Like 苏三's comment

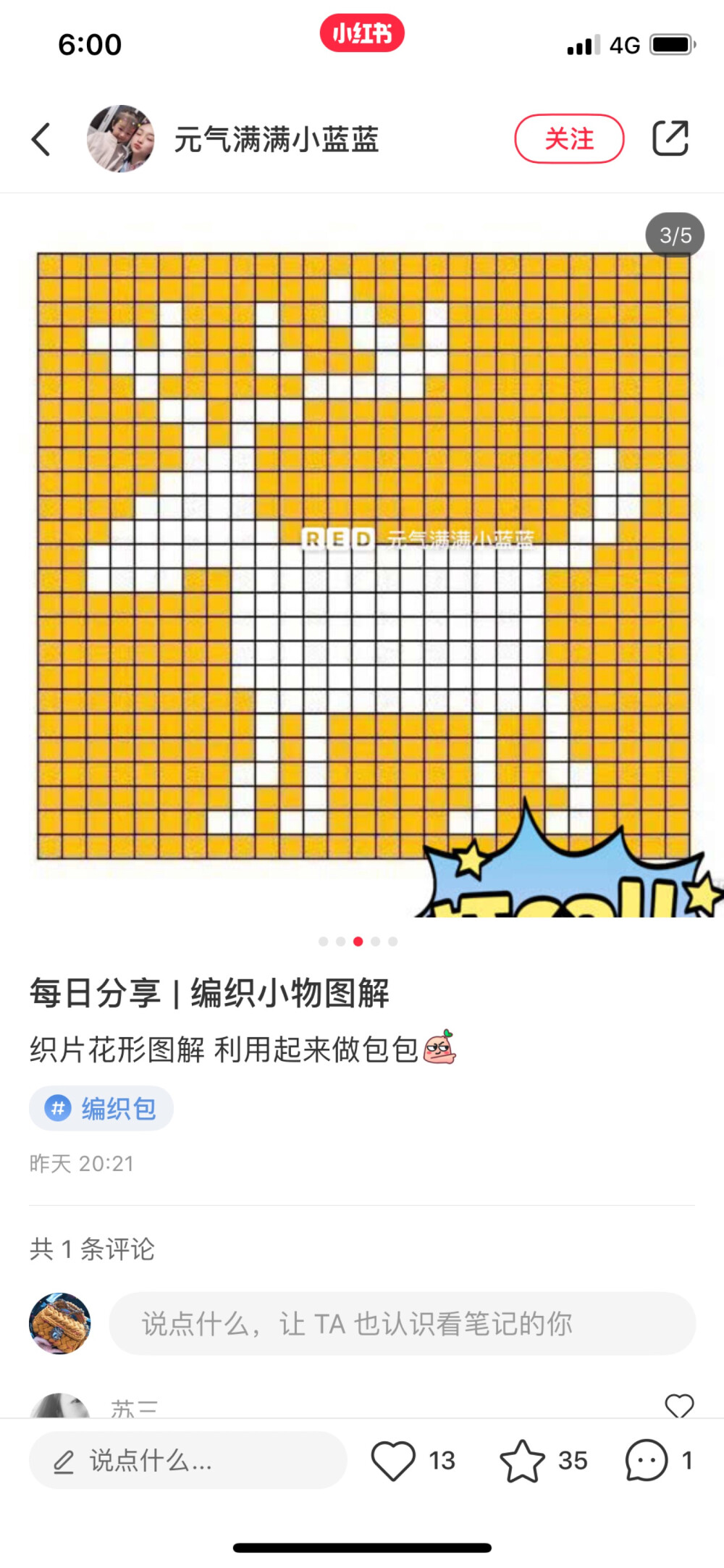(x=679, y=1405)
